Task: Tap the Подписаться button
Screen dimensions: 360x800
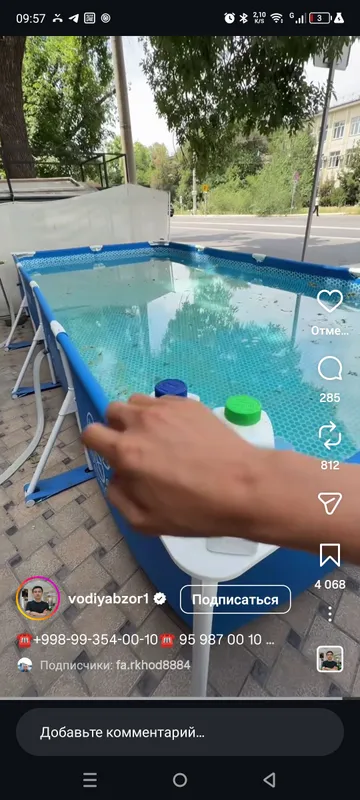Action: (x=235, y=599)
